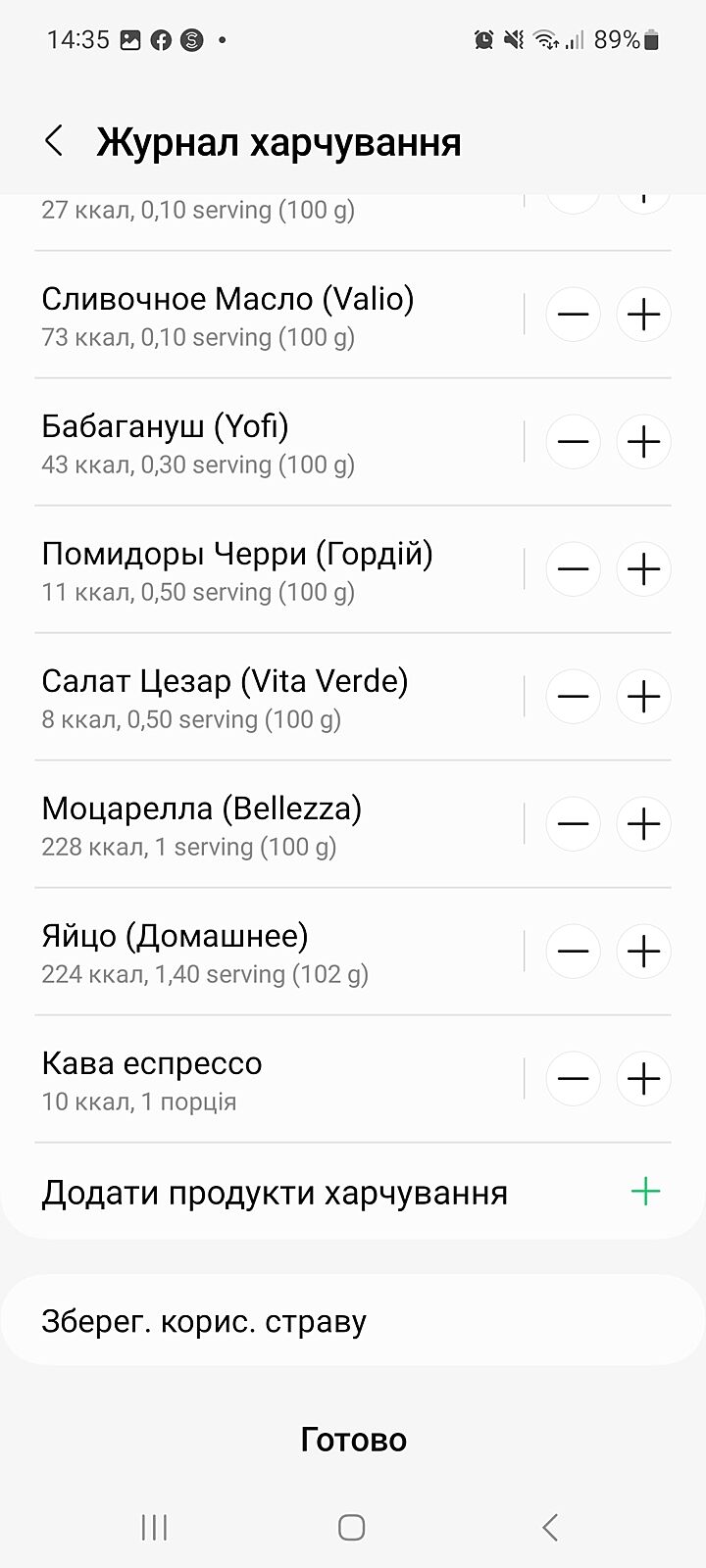The height and width of the screenshot is (1568, 706).
Task: Decrease Яйцо (Домашнее) serving
Action: (573, 952)
